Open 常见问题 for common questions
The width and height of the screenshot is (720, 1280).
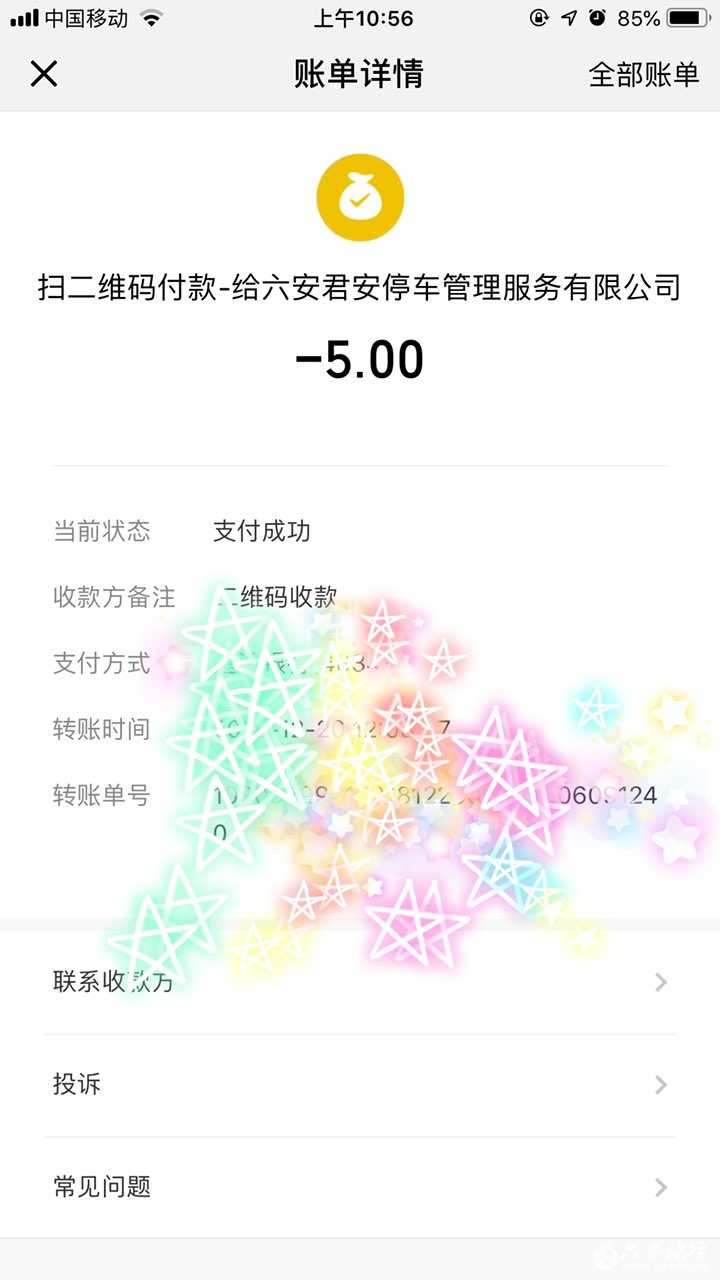point(360,1187)
